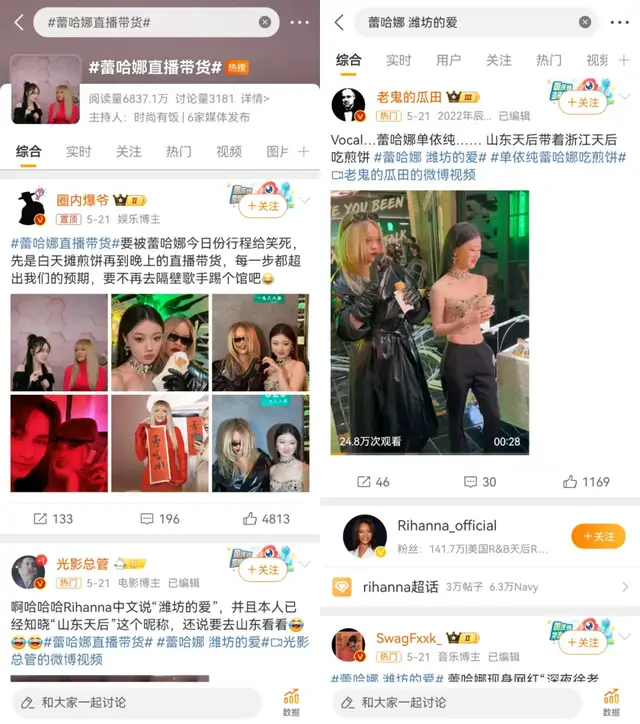Viewport: 640px width, 724px height.
Task: Like 老鬼的瓜田's post with 1169 likes
Action: pyautogui.click(x=586, y=482)
